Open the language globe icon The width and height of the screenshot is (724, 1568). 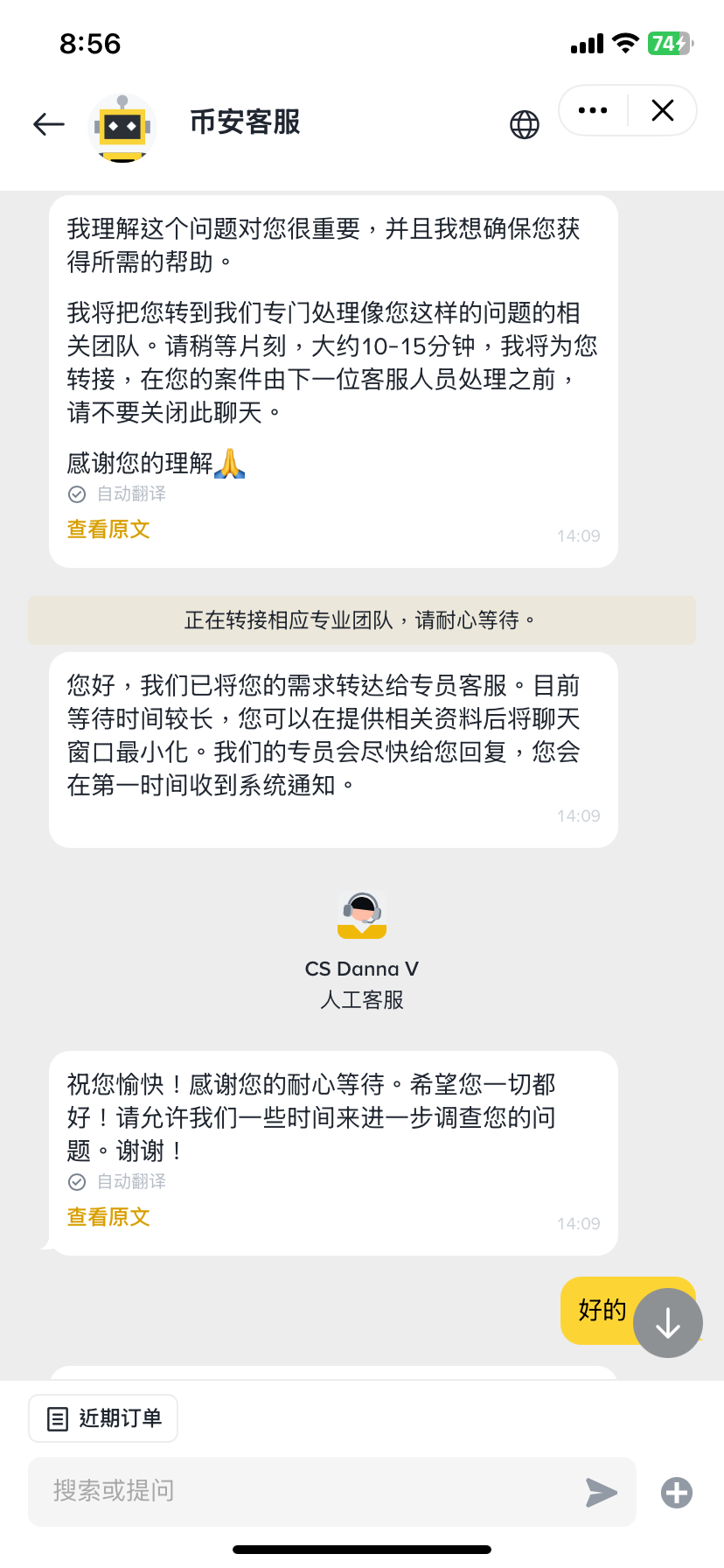[525, 125]
